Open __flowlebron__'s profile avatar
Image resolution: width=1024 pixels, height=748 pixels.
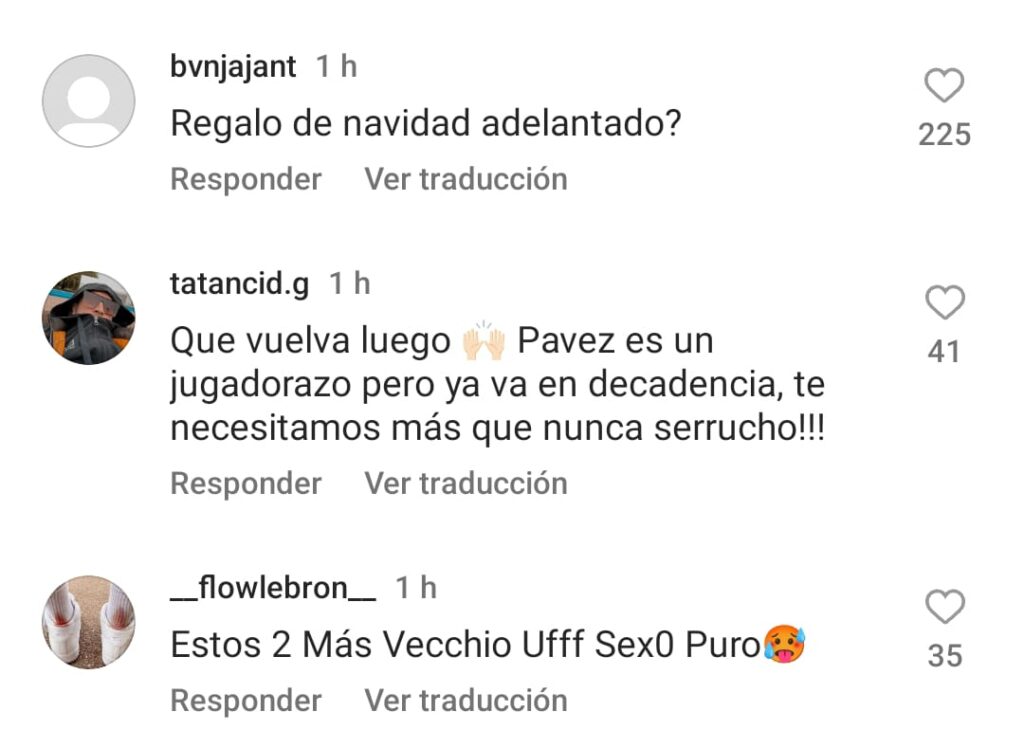[x=88, y=622]
